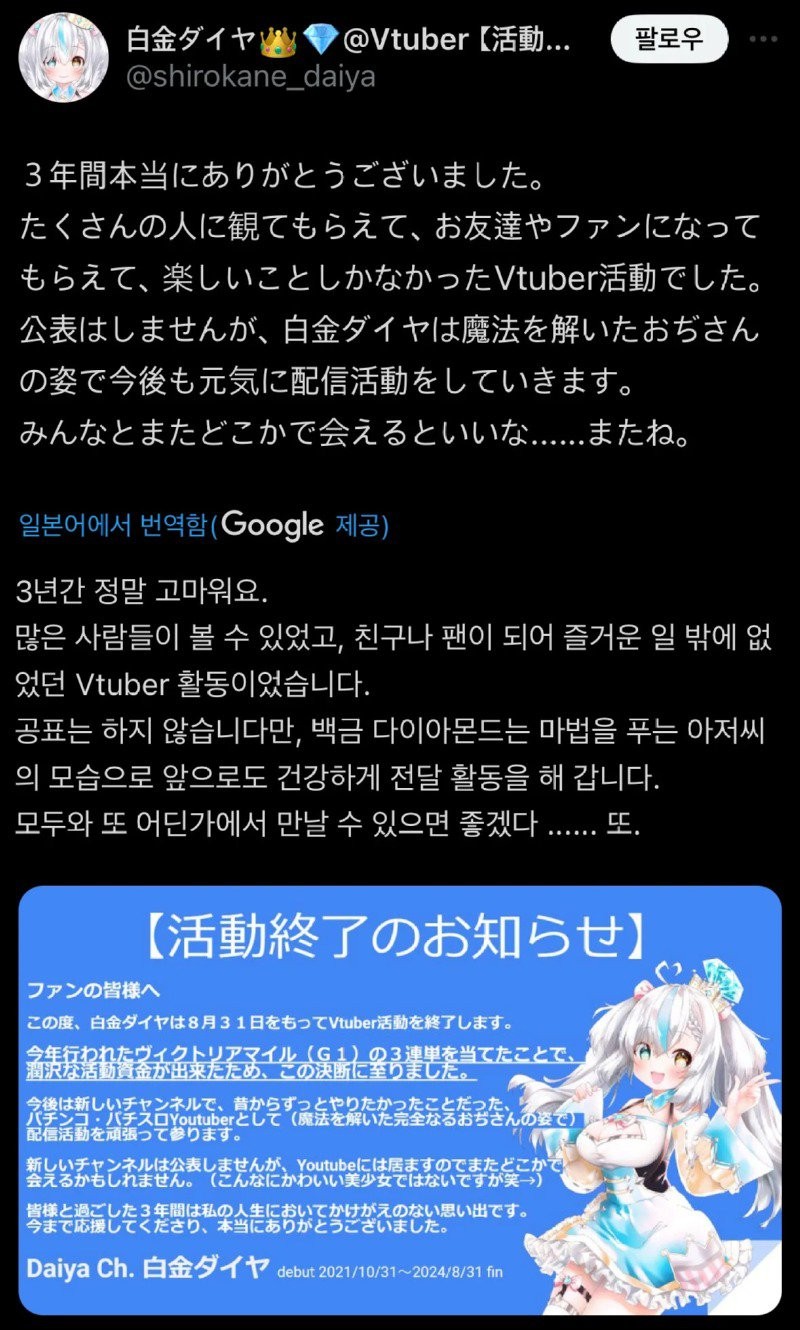Open the 活動終了のお知らせ image attachment
800x1330 pixels.
point(400,1100)
